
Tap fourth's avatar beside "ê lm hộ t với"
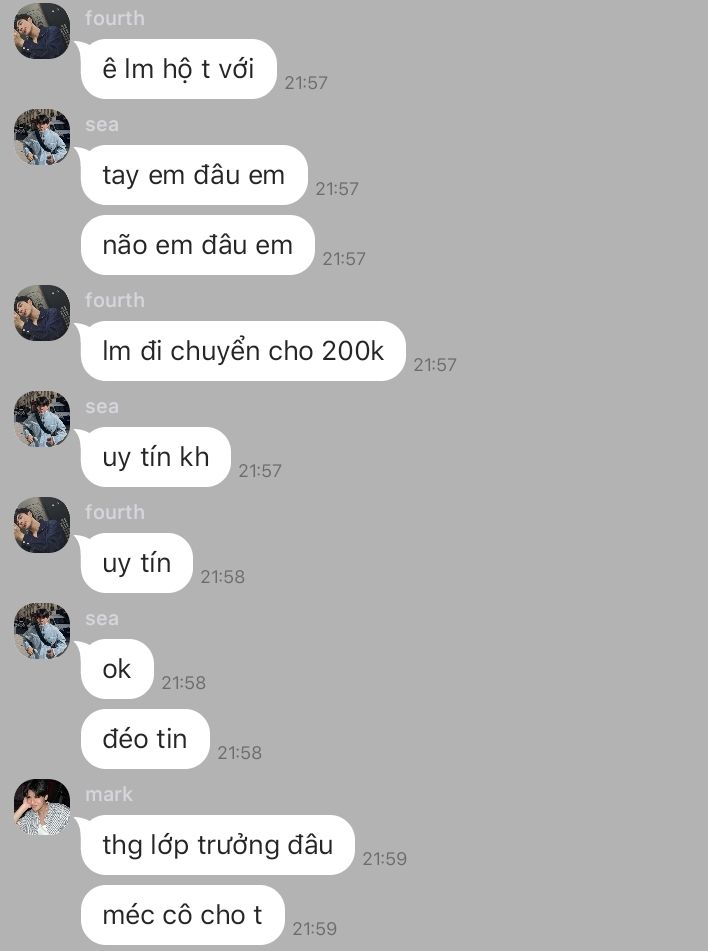(42, 31)
